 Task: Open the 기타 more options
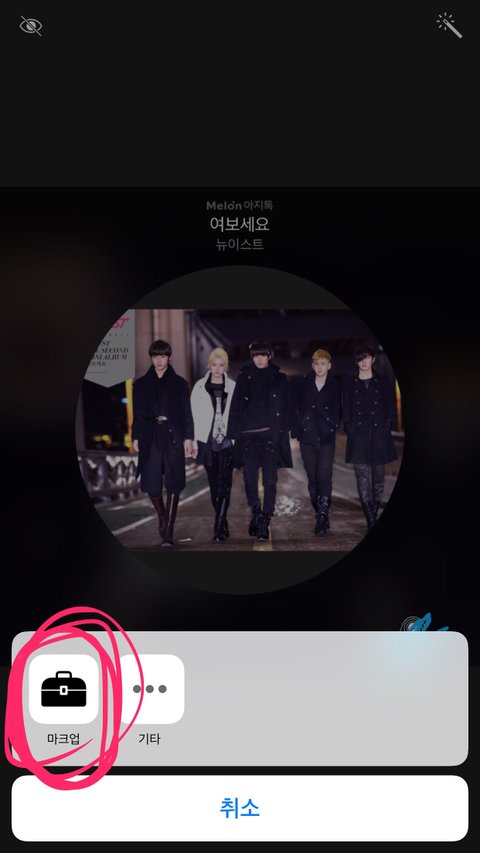pyautogui.click(x=150, y=689)
